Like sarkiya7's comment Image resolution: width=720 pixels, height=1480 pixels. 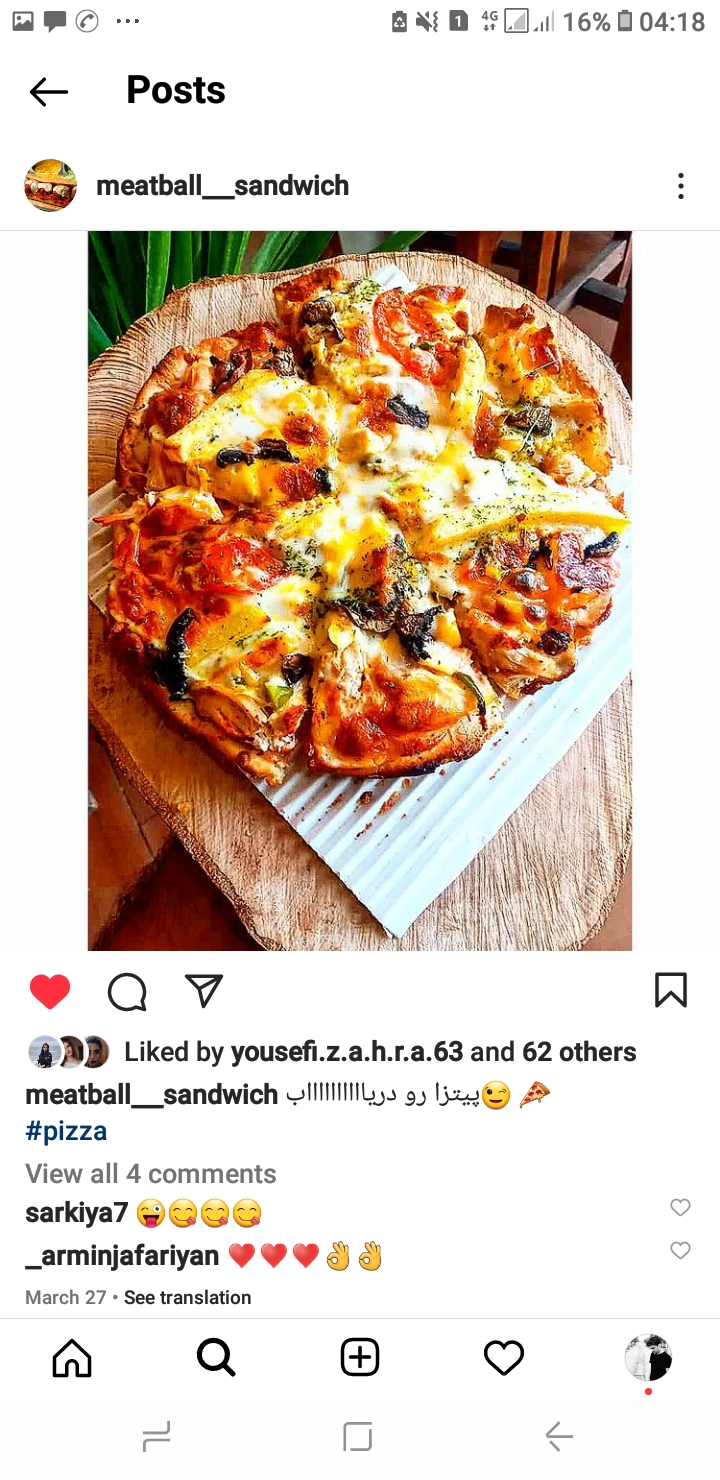680,1208
